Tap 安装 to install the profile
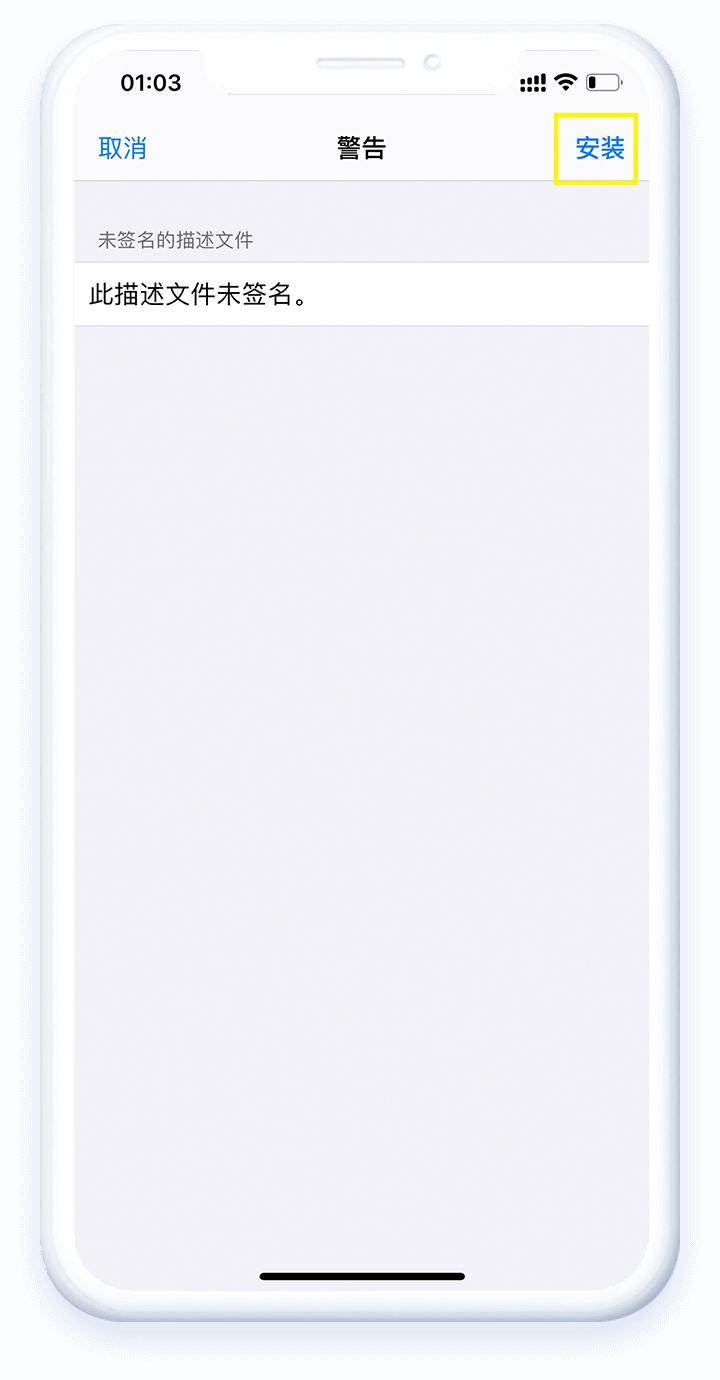Image resolution: width=720 pixels, height=1380 pixels. [x=599, y=149]
